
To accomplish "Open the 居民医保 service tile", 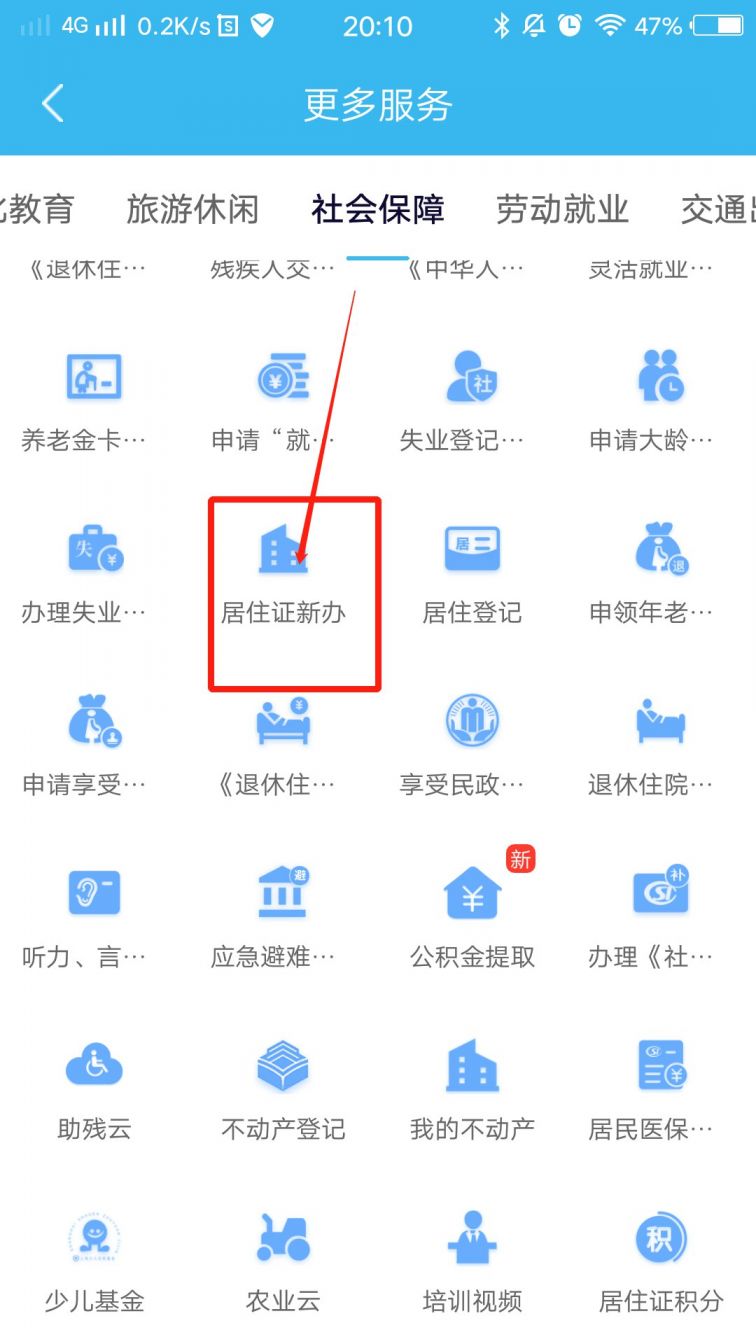I will 660,1092.
